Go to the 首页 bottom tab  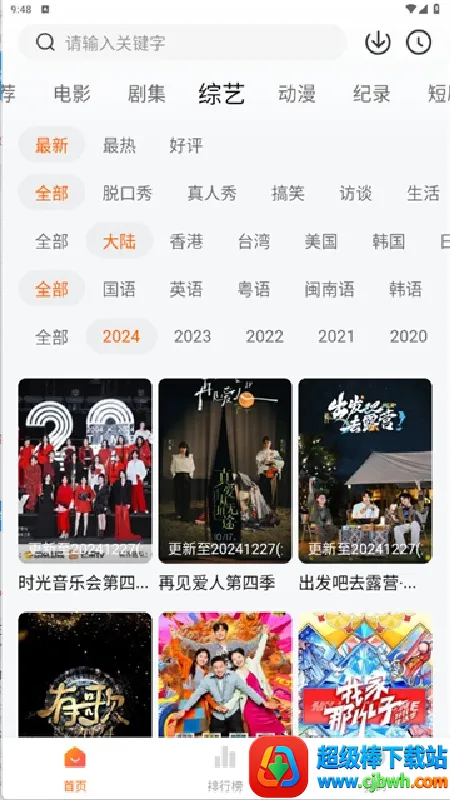point(75,769)
